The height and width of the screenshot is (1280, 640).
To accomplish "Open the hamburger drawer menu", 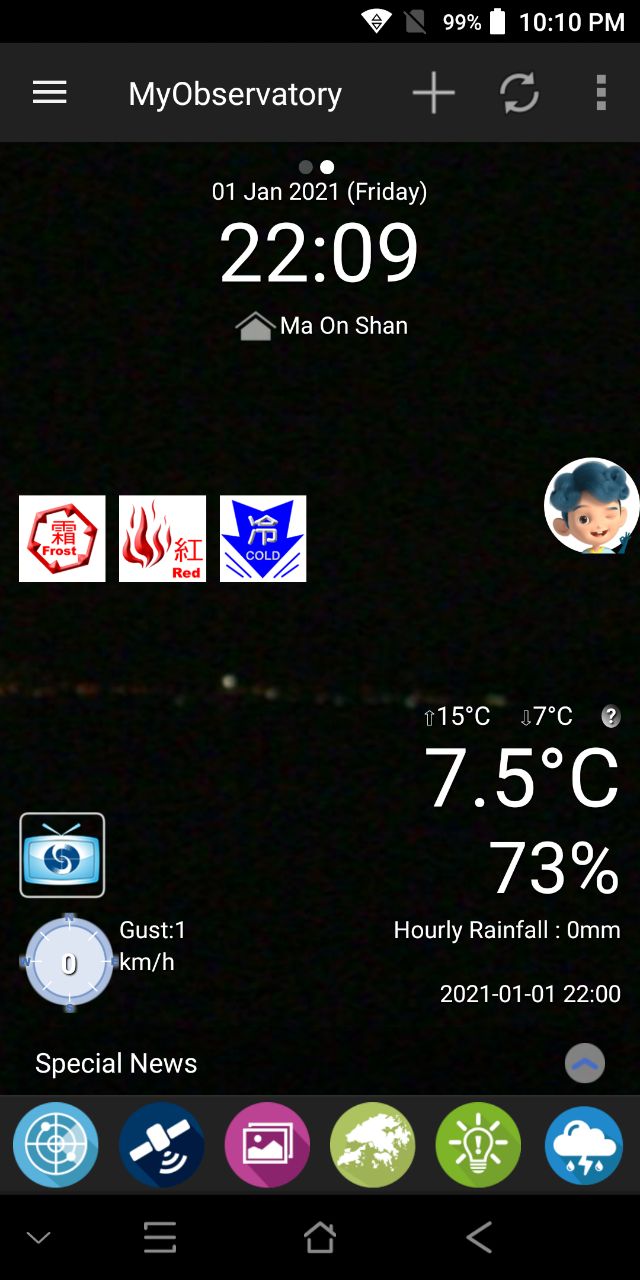I will point(49,93).
